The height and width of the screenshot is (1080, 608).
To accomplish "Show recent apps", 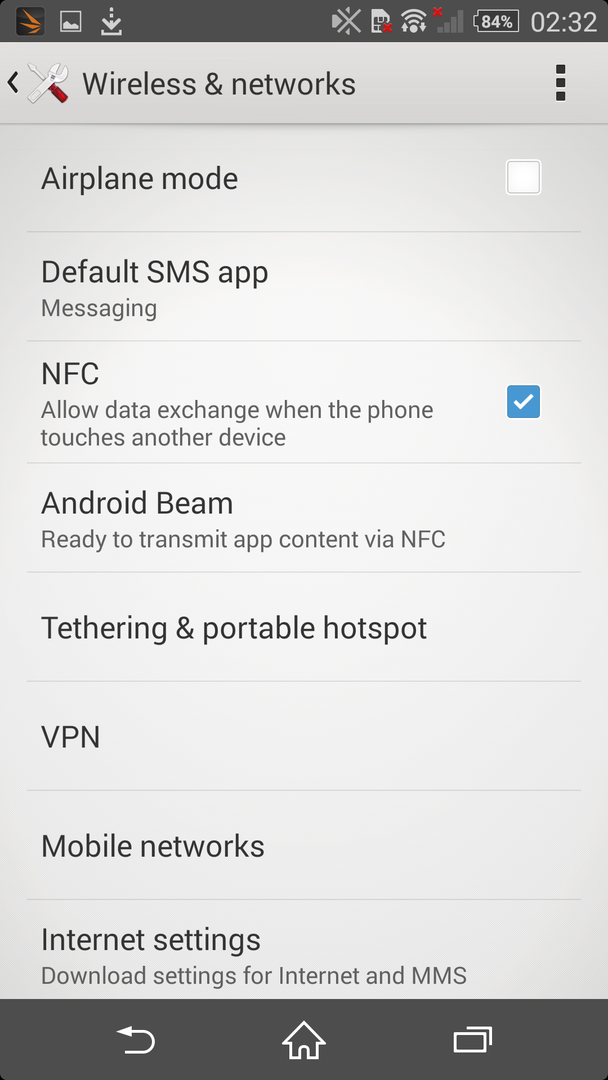I will pos(473,1041).
